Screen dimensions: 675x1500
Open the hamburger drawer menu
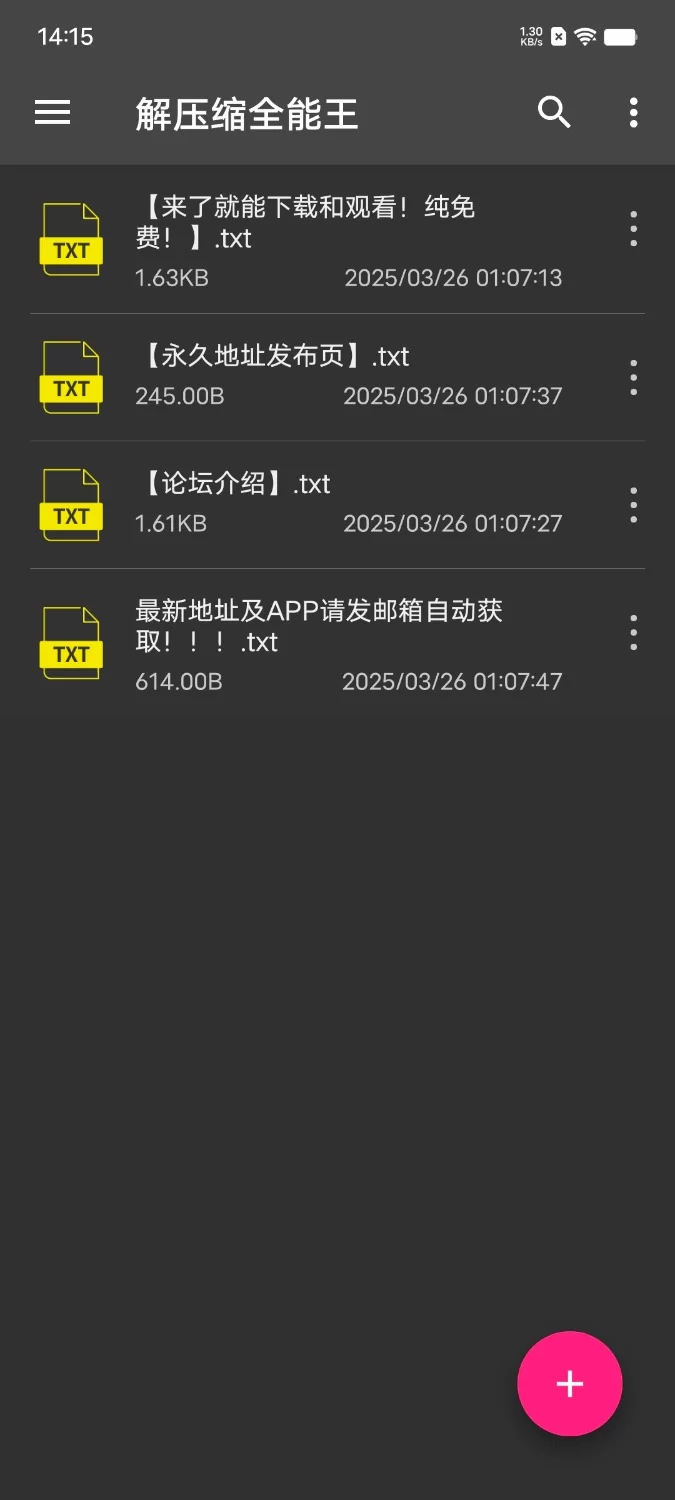52,113
